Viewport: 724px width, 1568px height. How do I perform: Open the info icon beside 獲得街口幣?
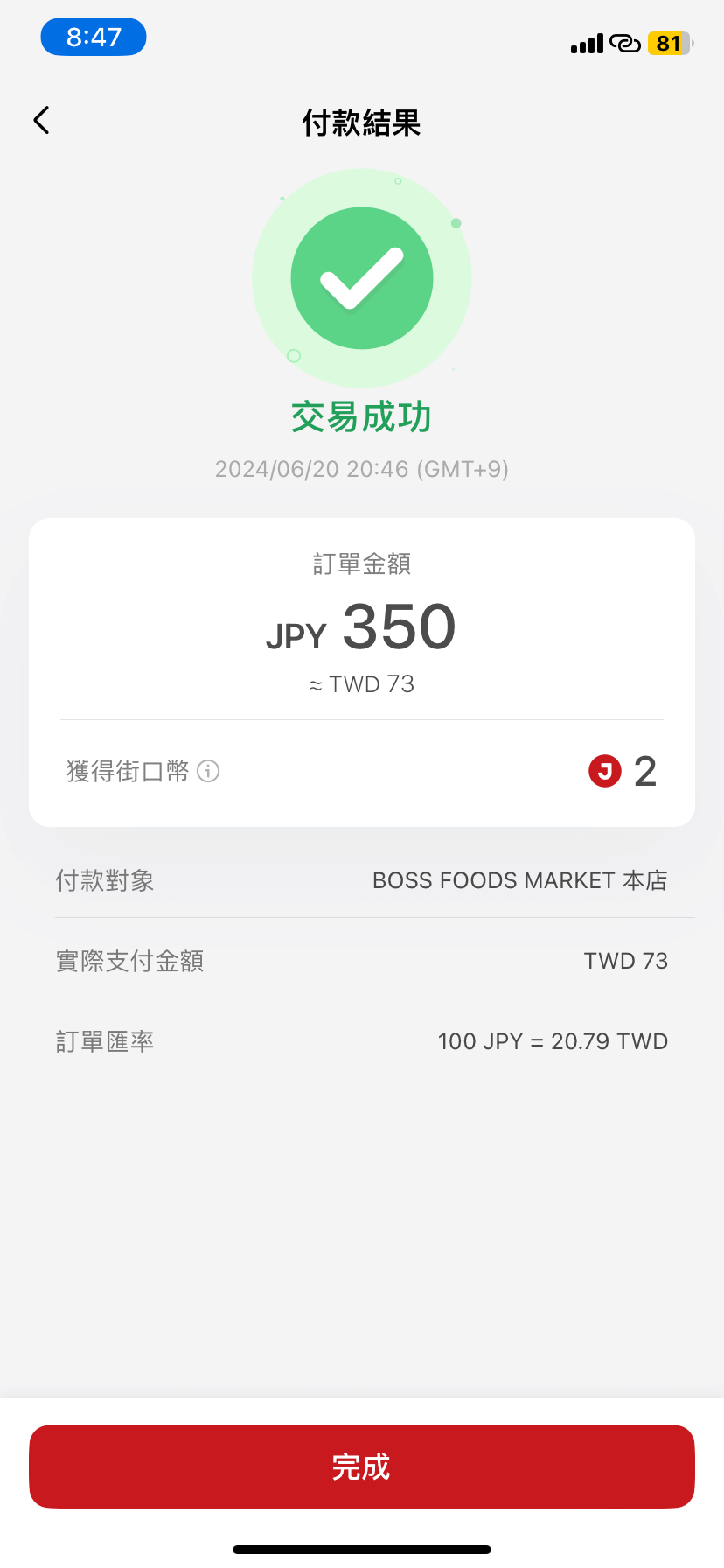point(208,771)
